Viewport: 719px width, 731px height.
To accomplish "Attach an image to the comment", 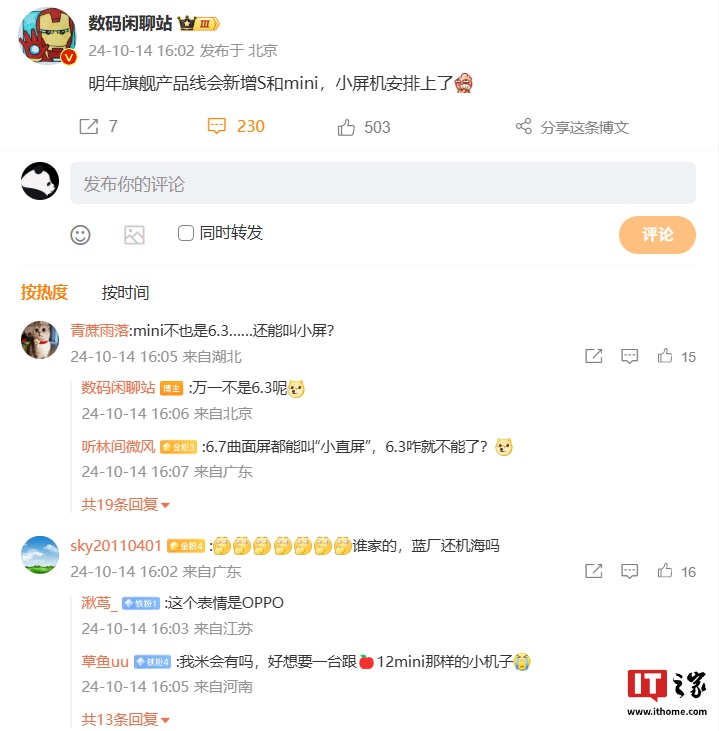I will pos(134,235).
